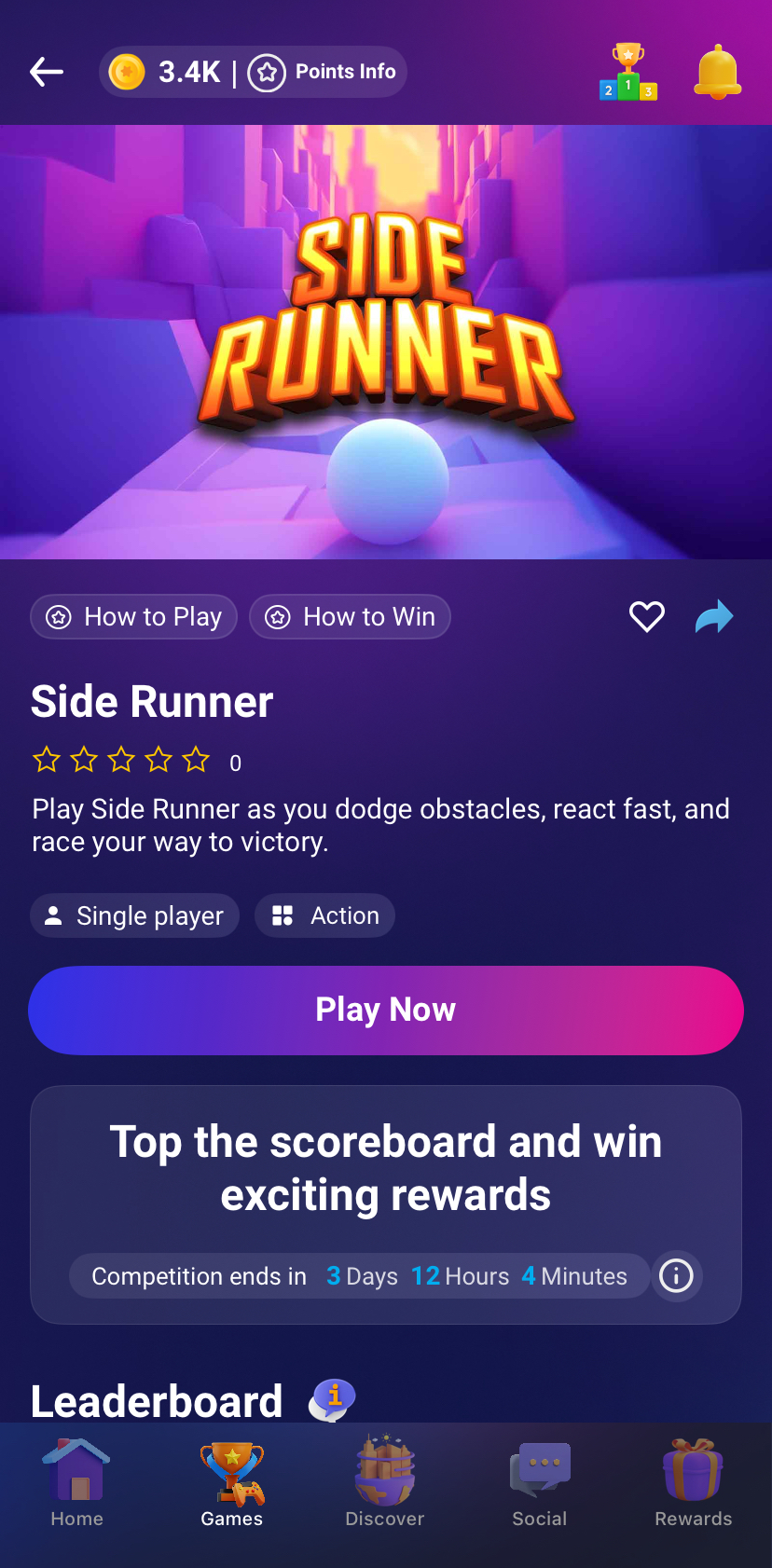The width and height of the screenshot is (772, 1568).
Task: Open the Social tab
Action: click(x=540, y=1484)
